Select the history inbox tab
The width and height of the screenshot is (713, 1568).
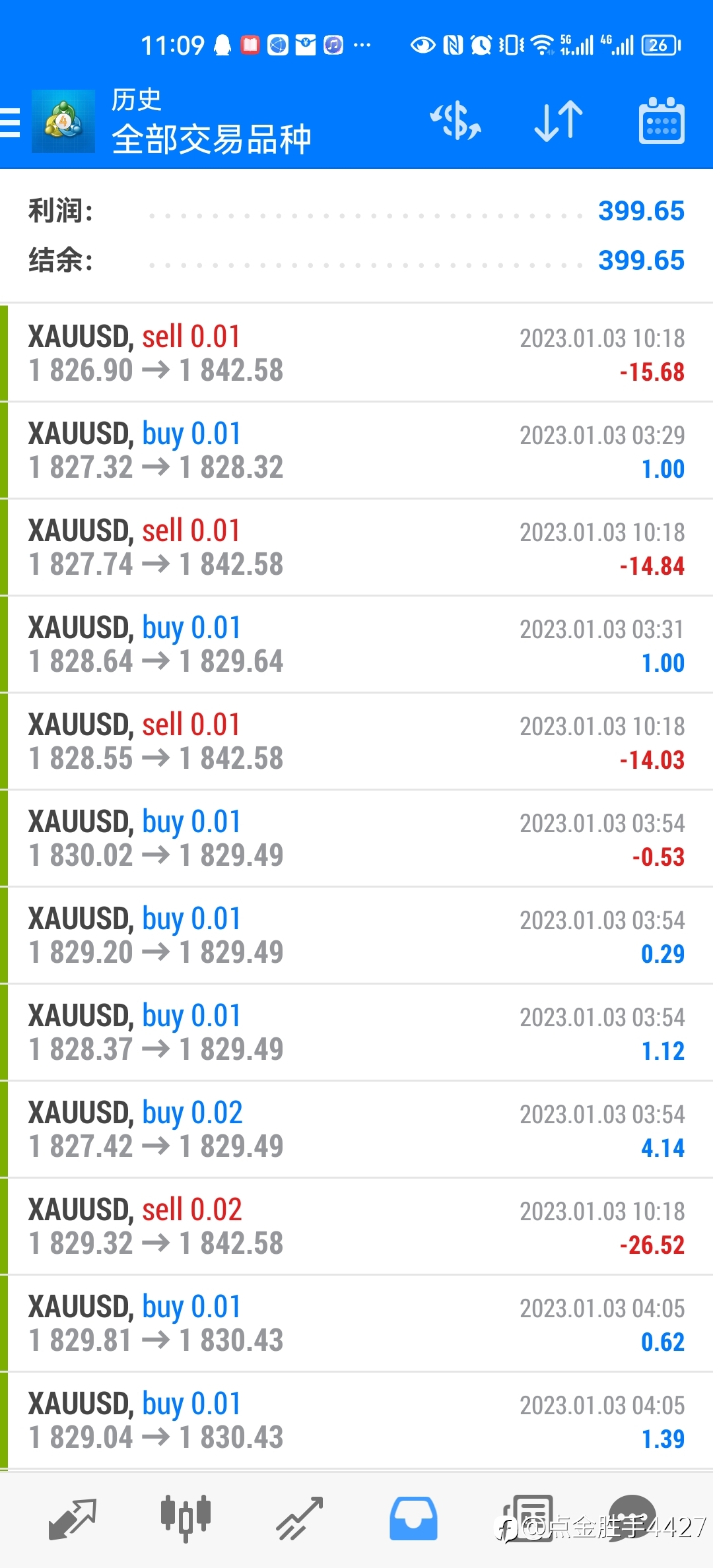413,1519
